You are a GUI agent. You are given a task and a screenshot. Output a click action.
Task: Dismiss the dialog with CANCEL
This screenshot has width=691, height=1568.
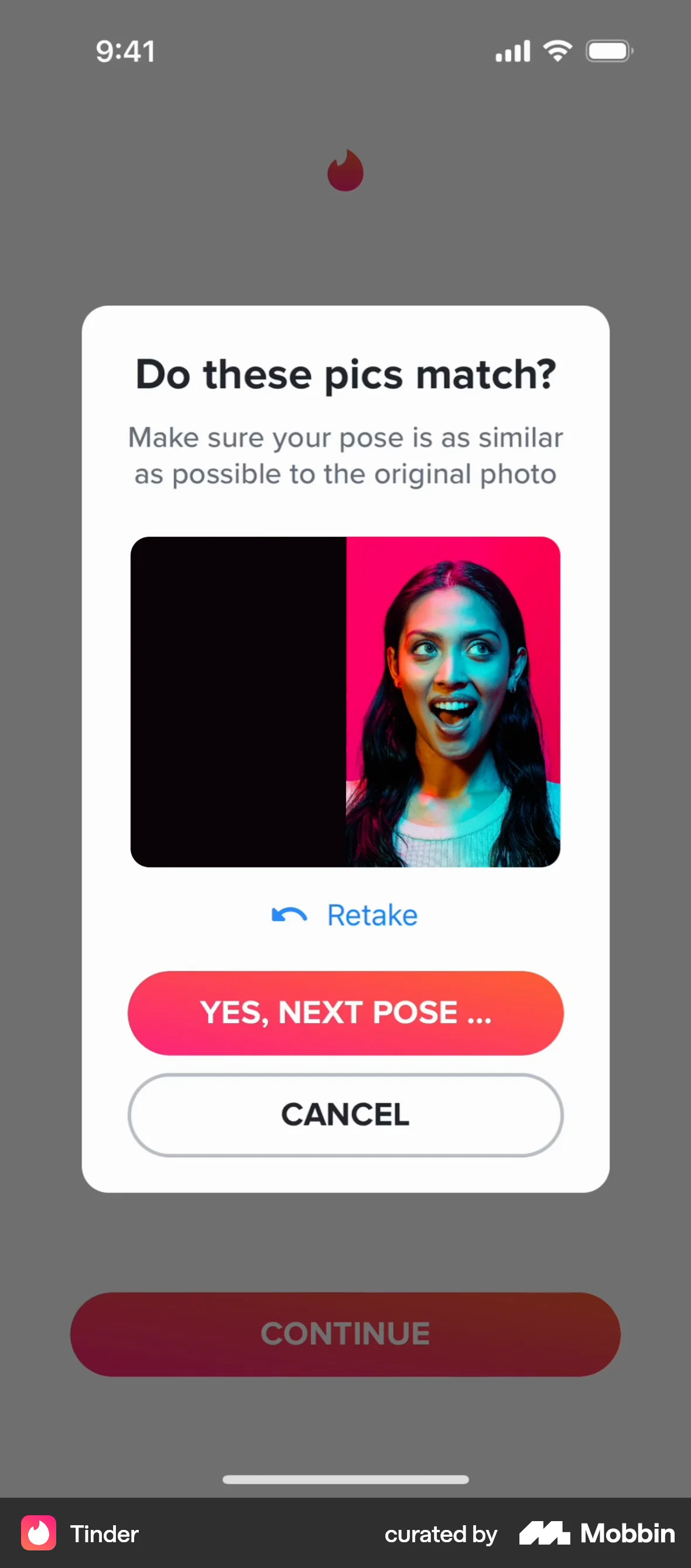(x=345, y=1114)
